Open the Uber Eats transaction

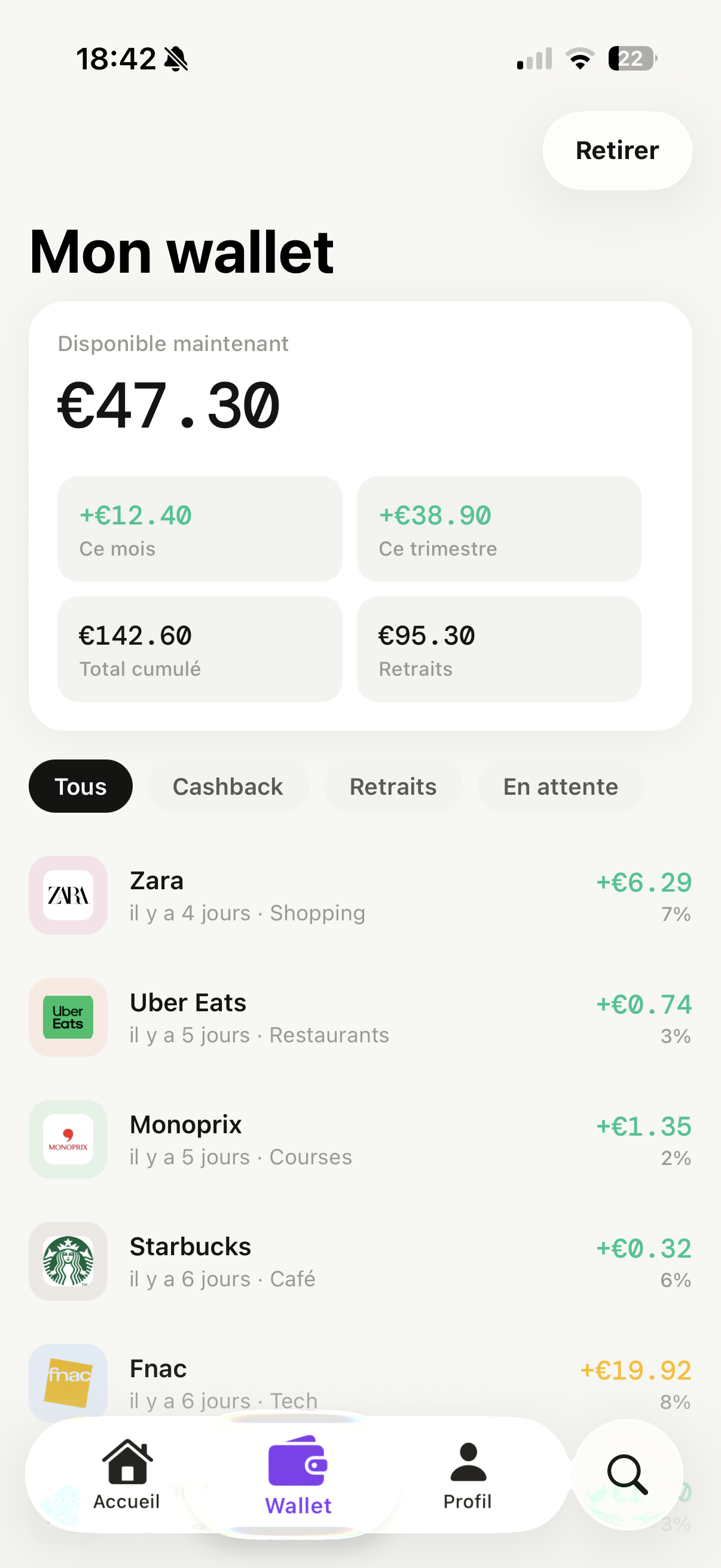pos(360,1017)
